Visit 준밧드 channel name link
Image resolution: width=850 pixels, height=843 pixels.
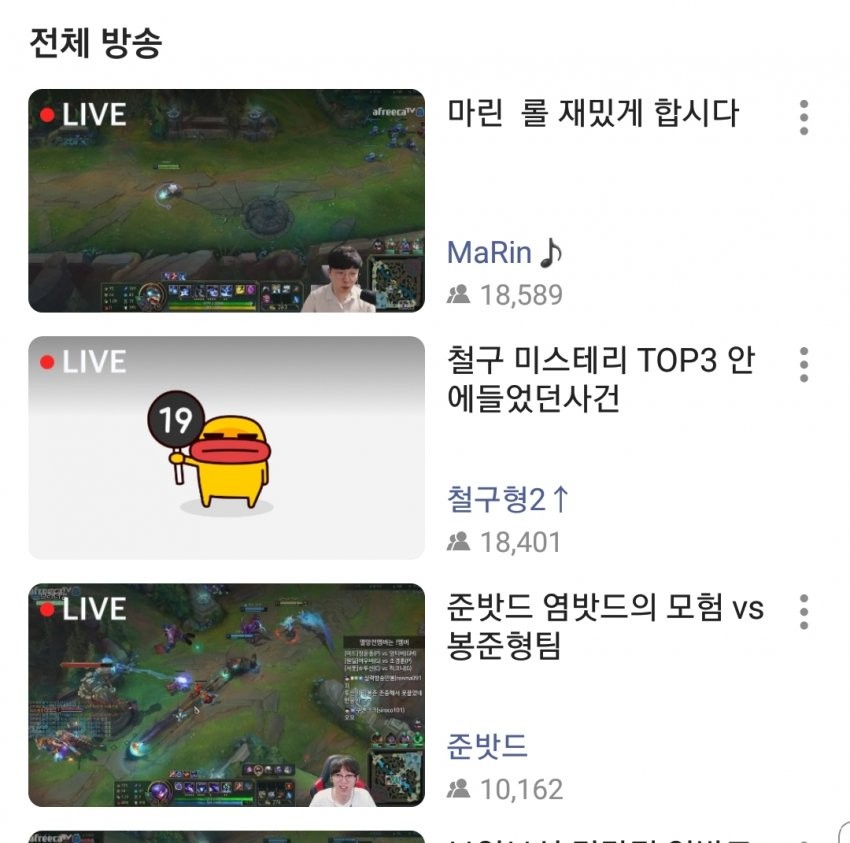point(487,746)
